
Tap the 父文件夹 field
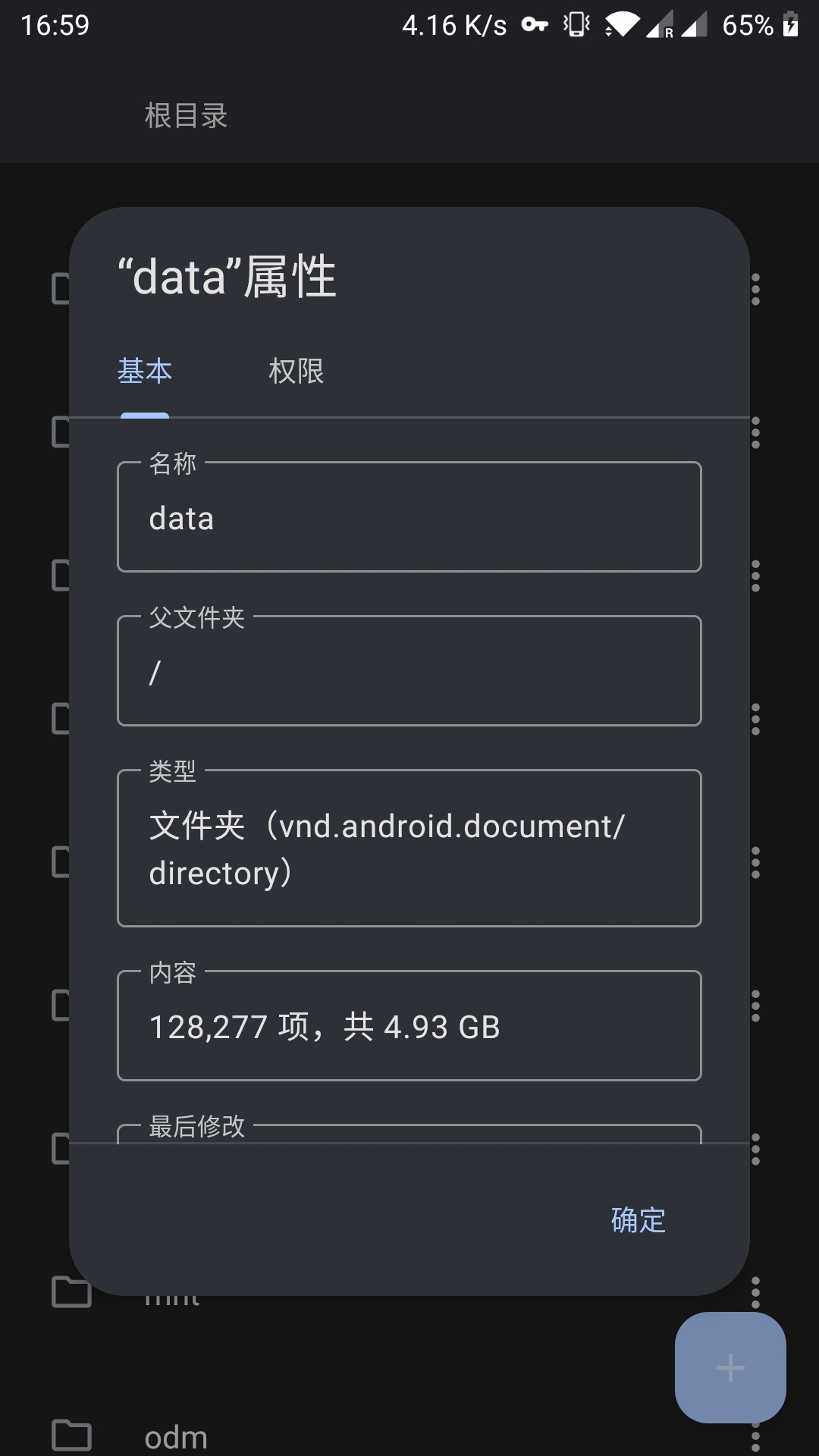pyautogui.click(x=409, y=670)
